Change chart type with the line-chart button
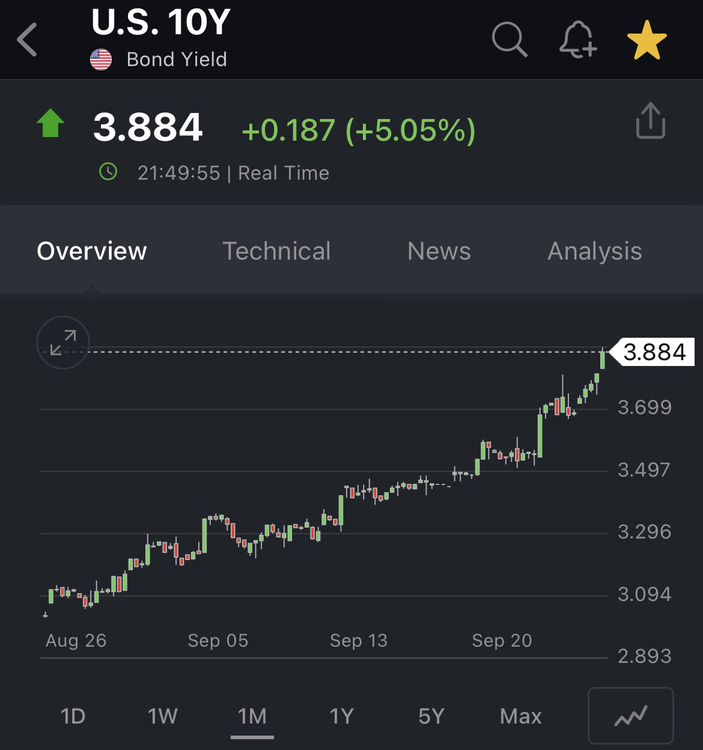The width and height of the screenshot is (703, 750). (x=630, y=716)
